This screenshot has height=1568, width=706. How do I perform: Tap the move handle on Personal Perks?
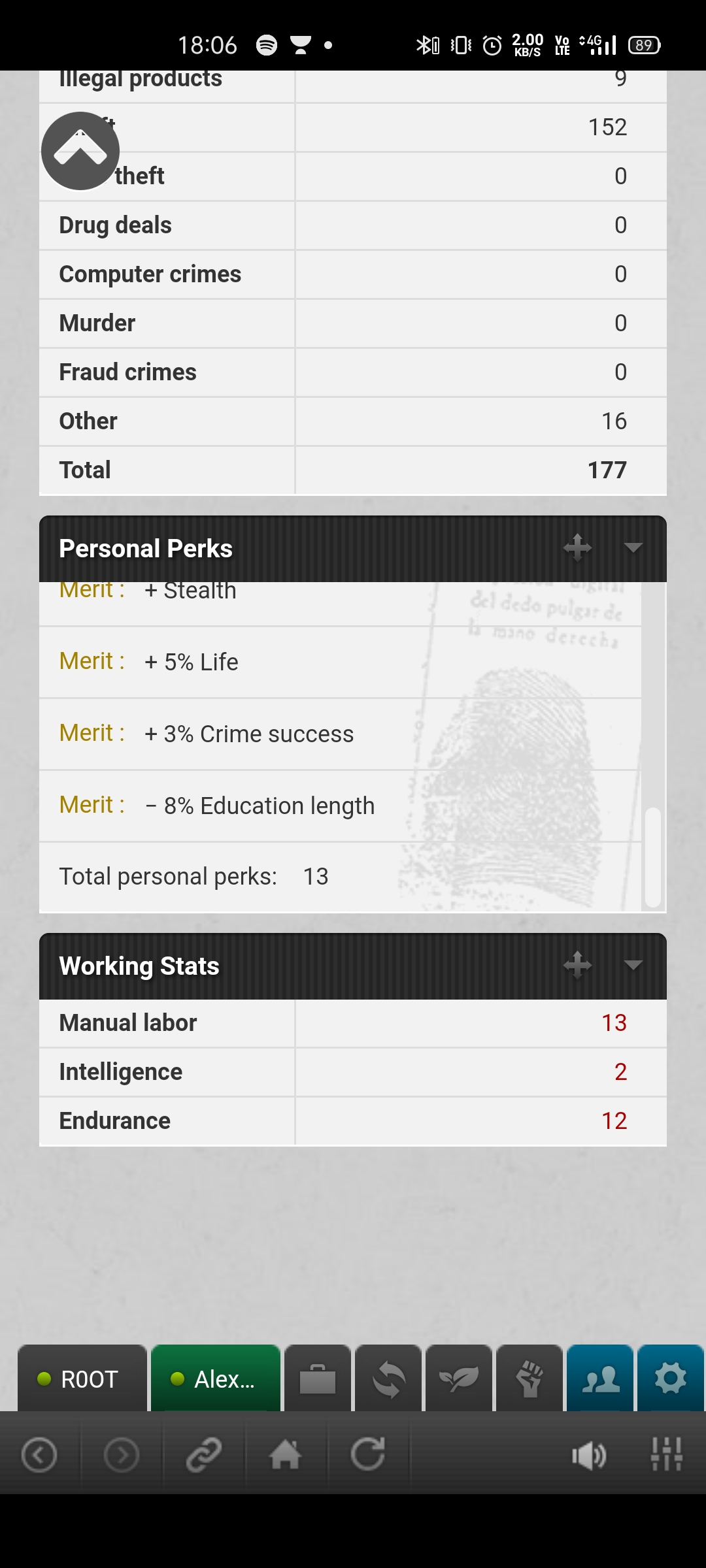tap(577, 547)
